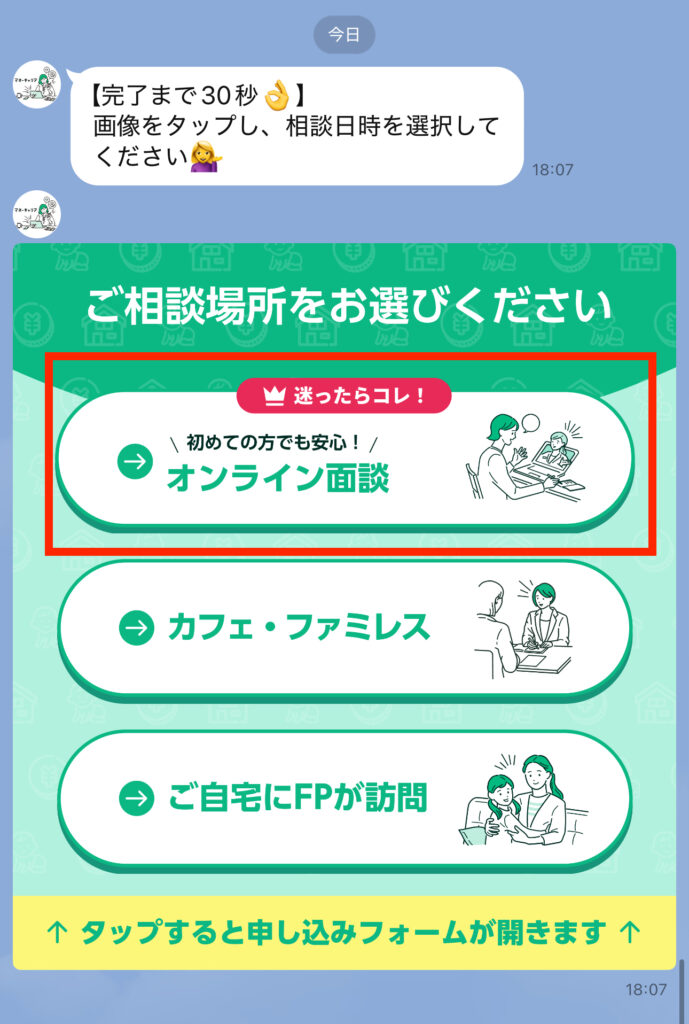Choose the カフェ・ファミレス meeting place
Screen dimensions: 689x1024
(x=345, y=628)
